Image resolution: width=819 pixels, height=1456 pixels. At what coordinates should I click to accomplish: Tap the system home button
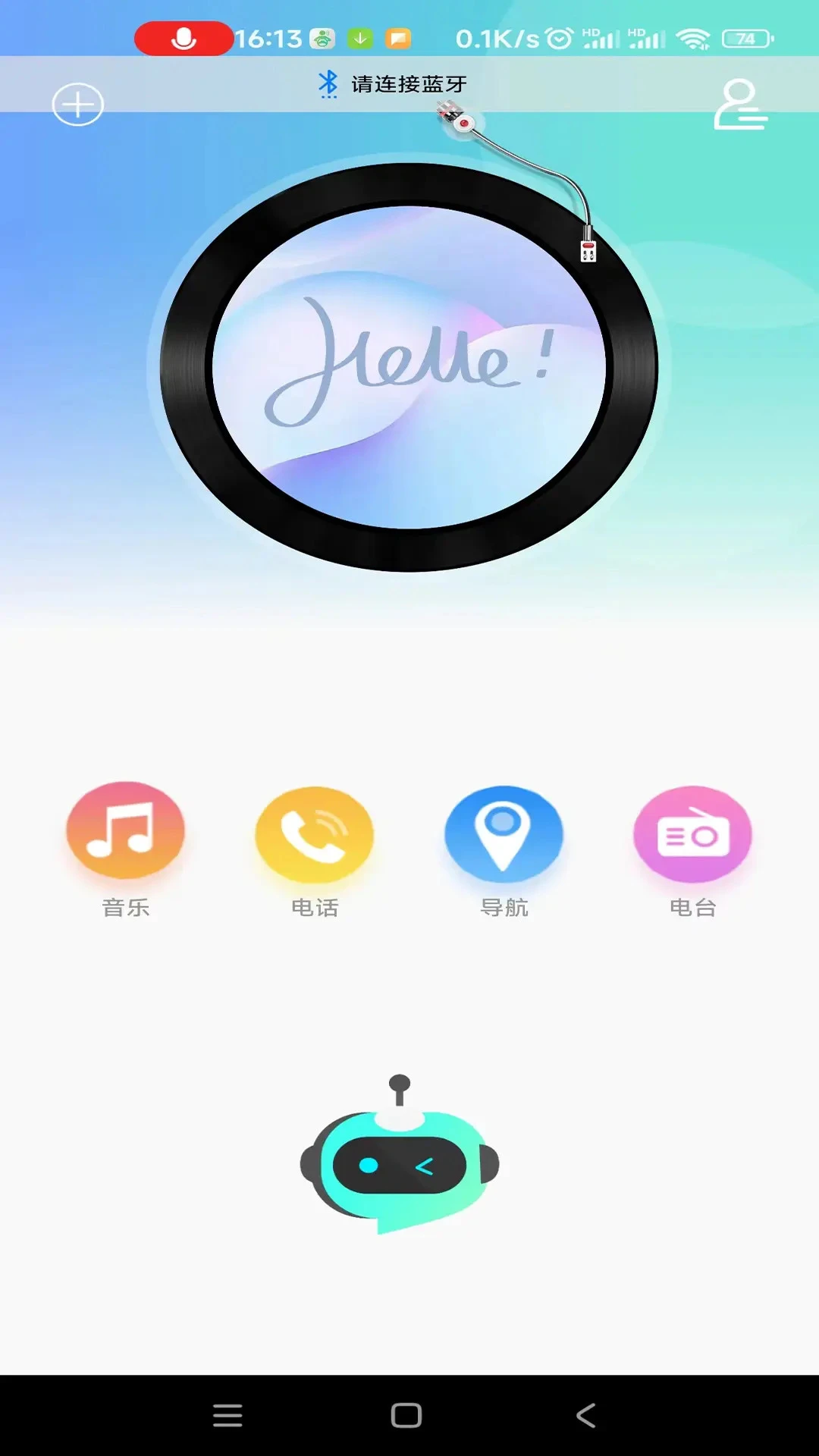click(x=406, y=1415)
